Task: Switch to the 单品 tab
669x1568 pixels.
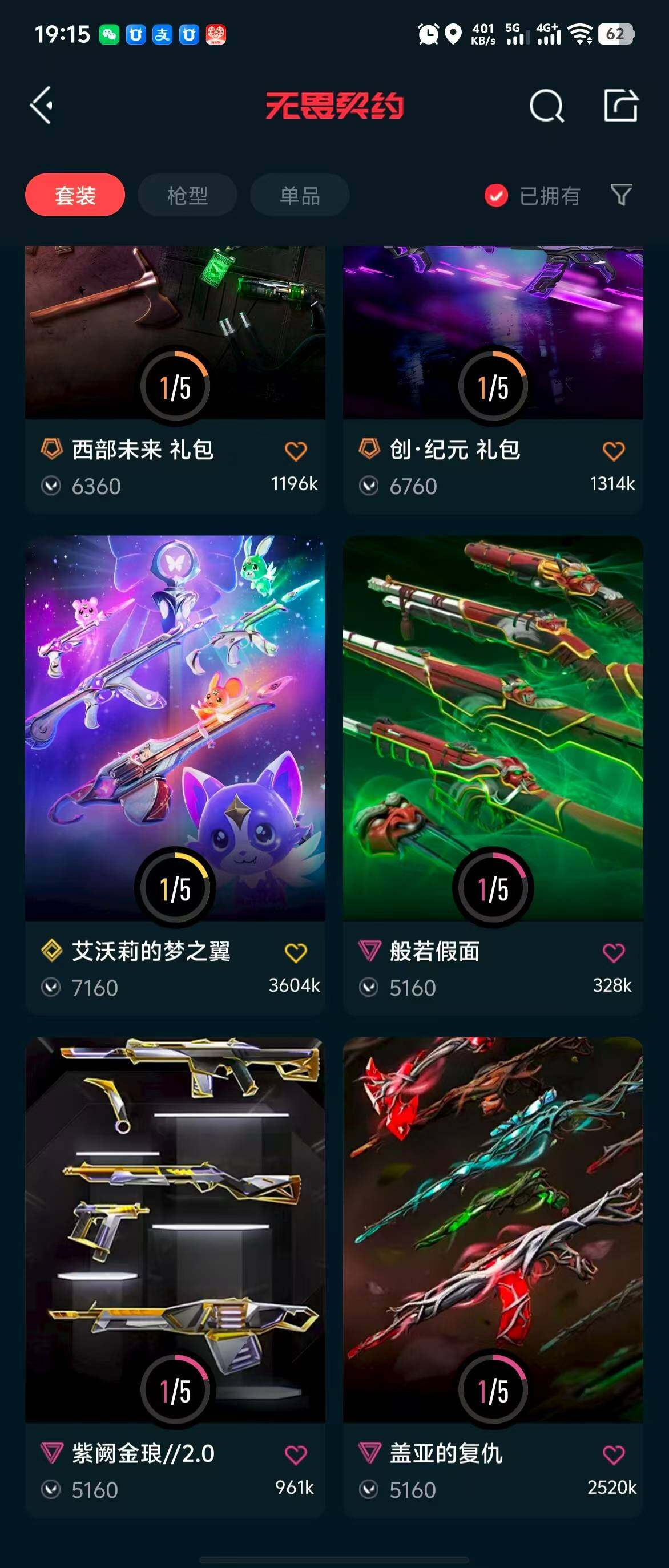Action: [300, 195]
